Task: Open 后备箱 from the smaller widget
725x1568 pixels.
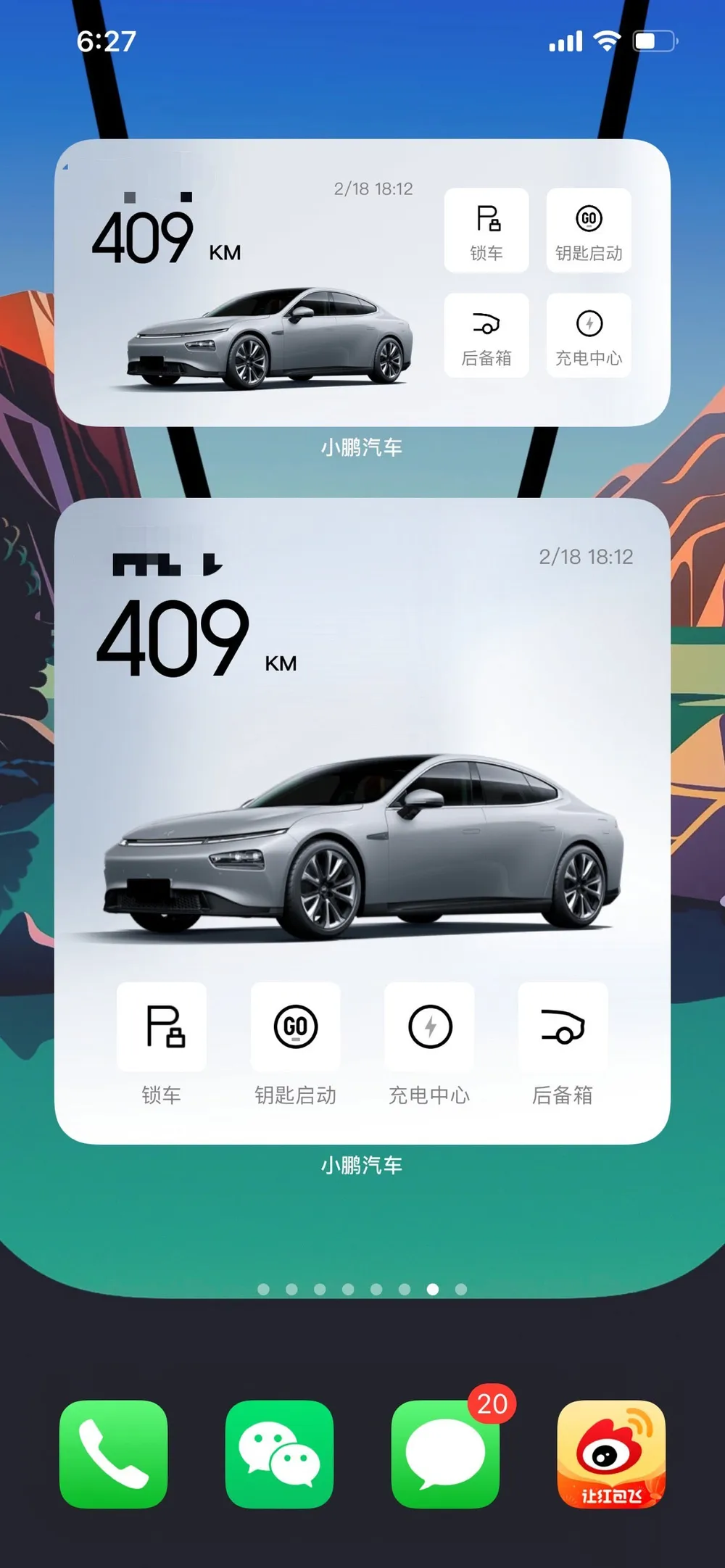Action: (x=486, y=336)
